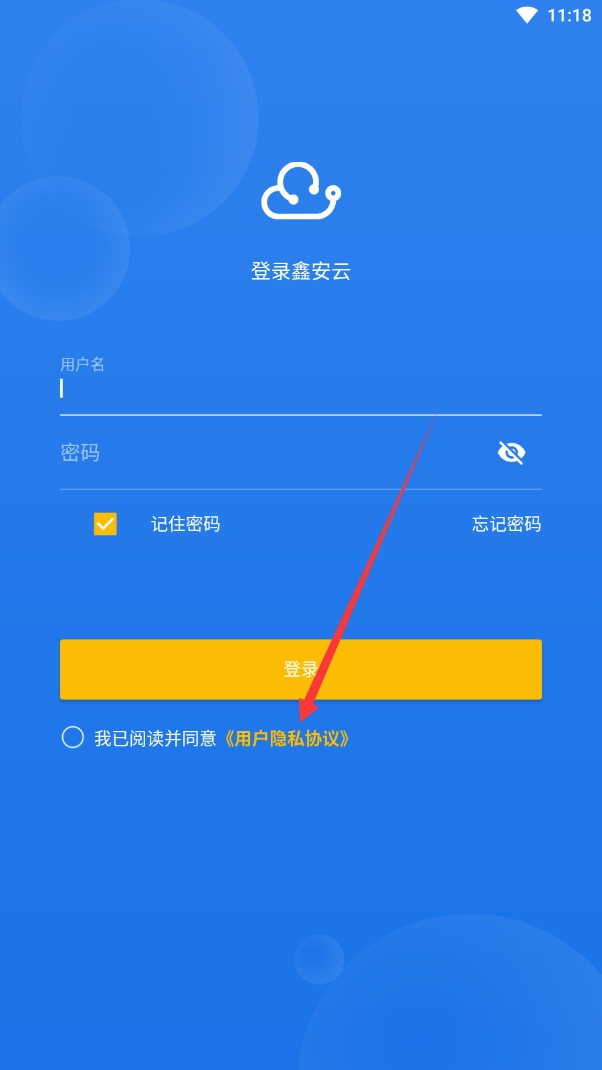The height and width of the screenshot is (1070, 602).
Task: Toggle password visibility eye icon
Action: tap(511, 453)
